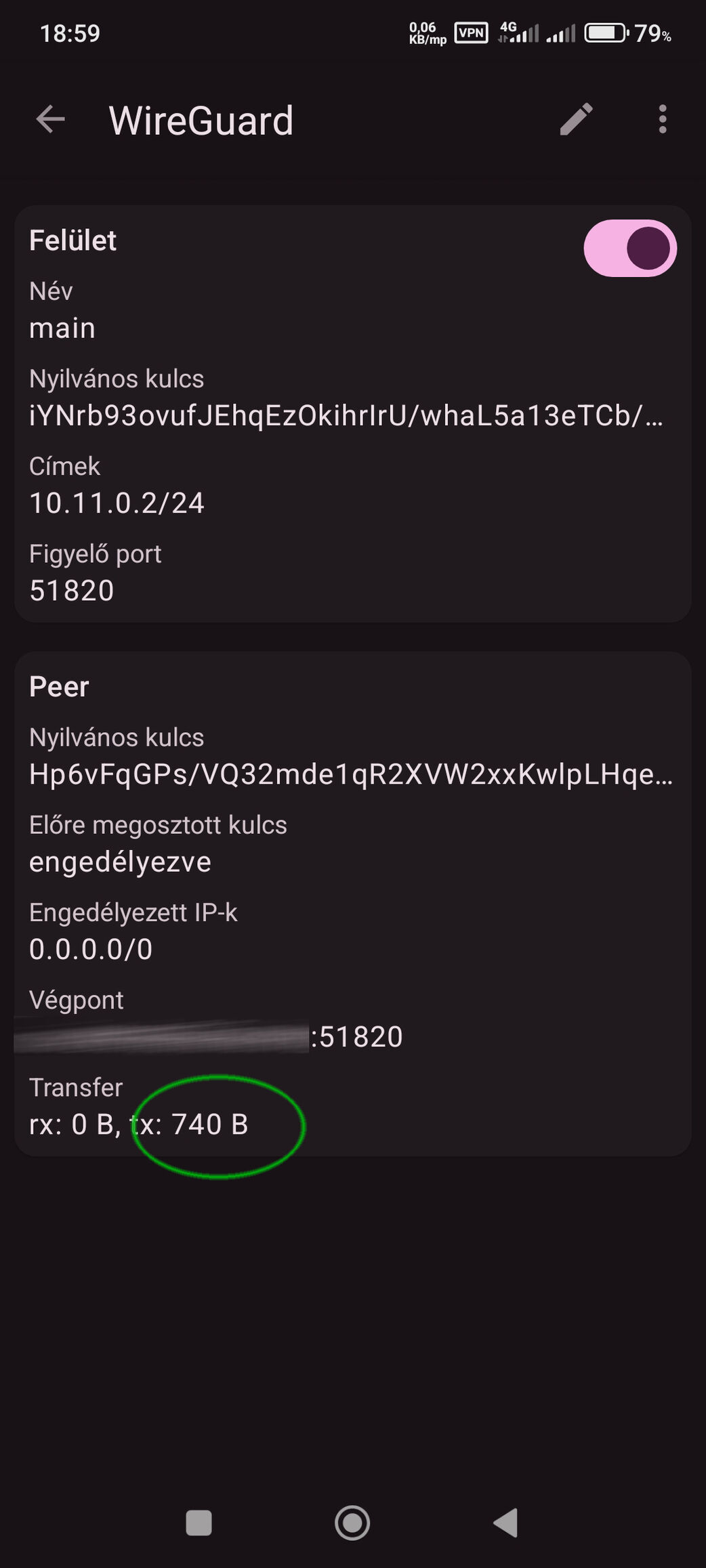The height and width of the screenshot is (1568, 706).
Task: Open the three-dot overflow menu
Action: tap(663, 120)
